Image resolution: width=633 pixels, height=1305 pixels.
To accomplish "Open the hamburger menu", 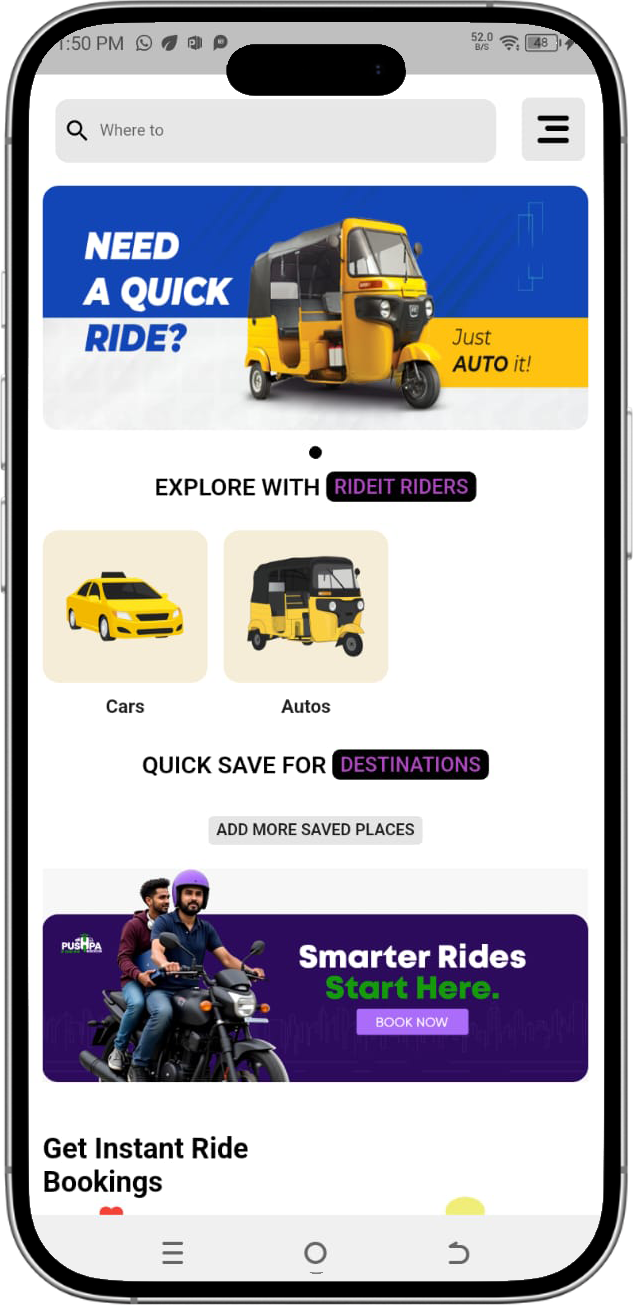I will [553, 129].
